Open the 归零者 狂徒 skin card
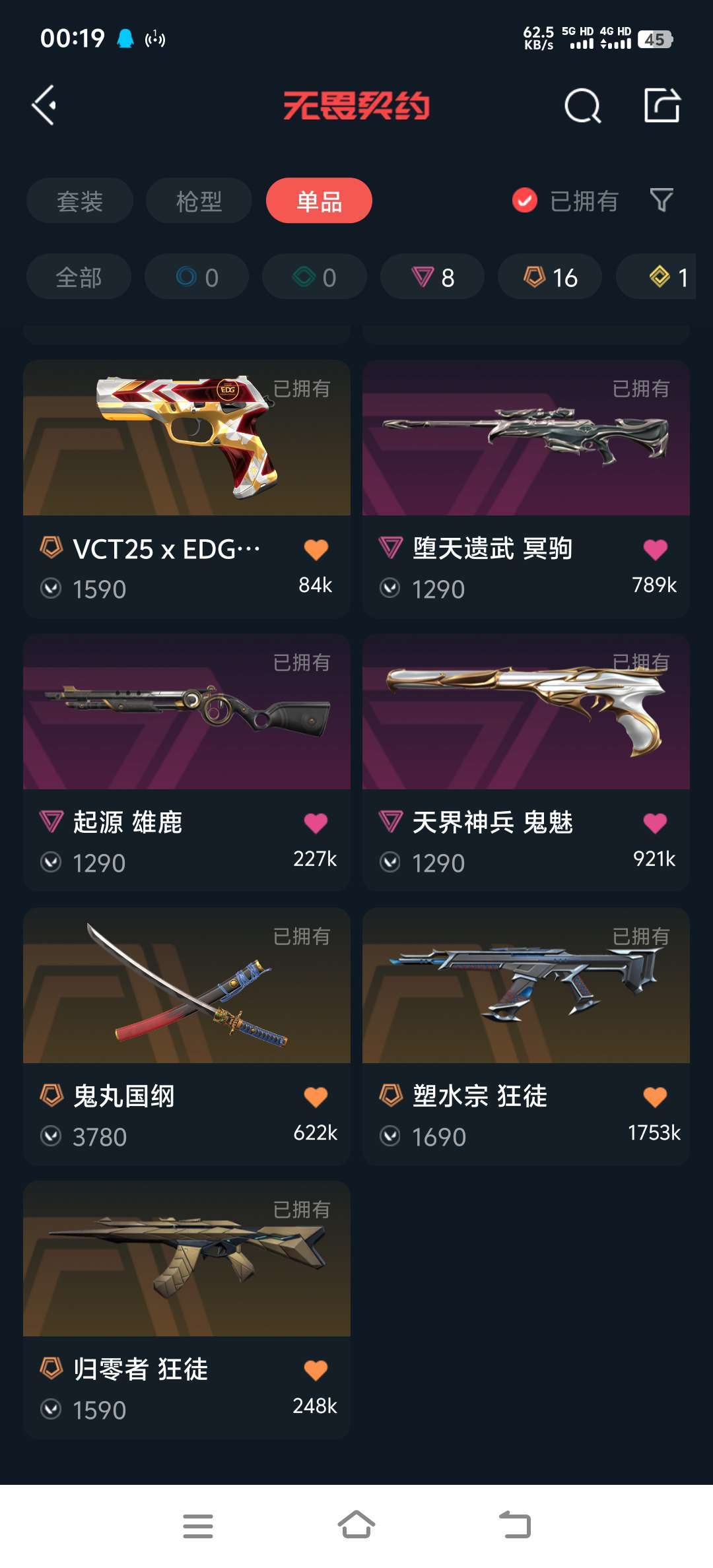713x1568 pixels. click(x=187, y=1310)
